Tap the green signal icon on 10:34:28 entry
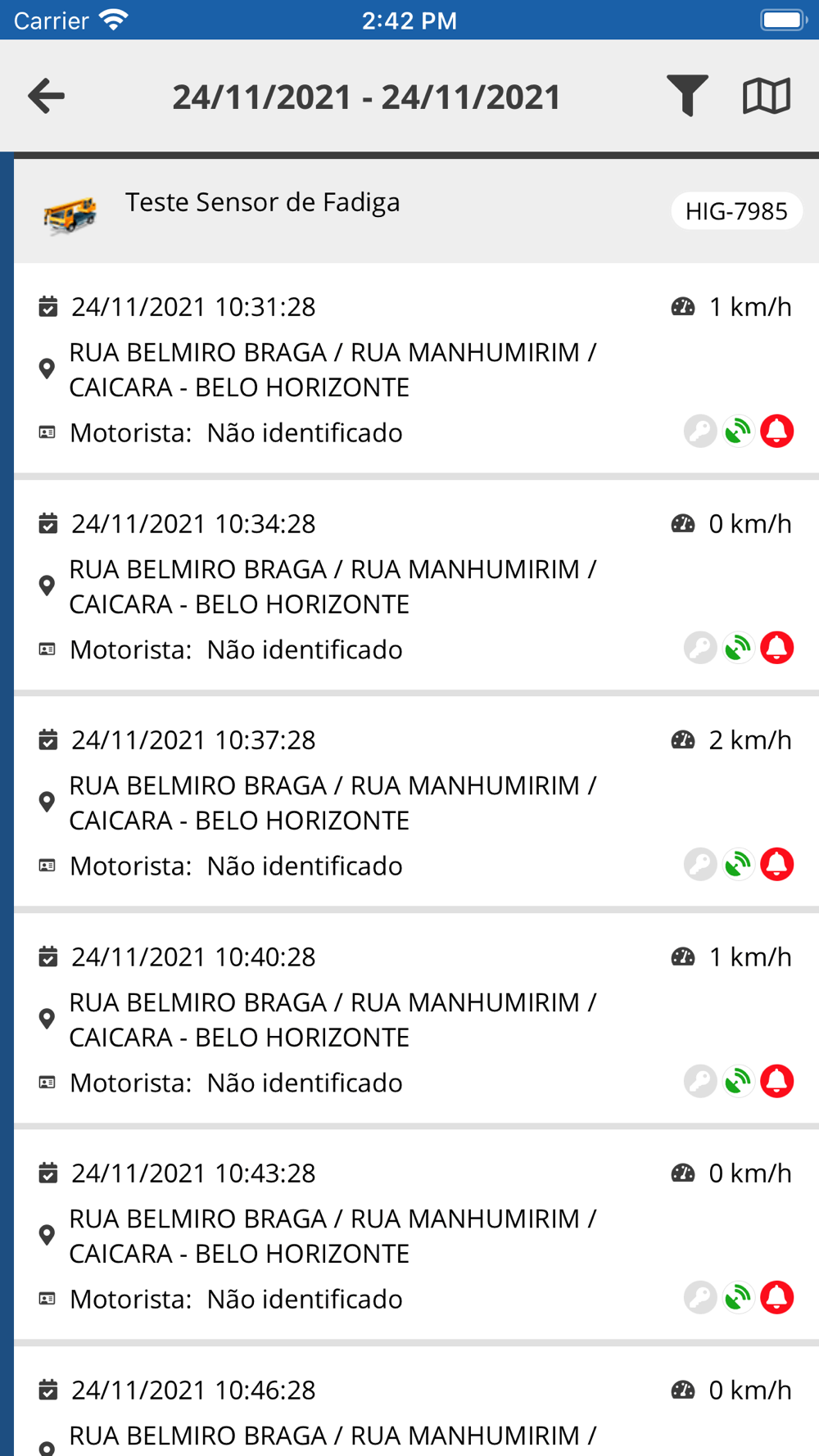Screen dimensions: 819x1456 pyautogui.click(x=738, y=648)
